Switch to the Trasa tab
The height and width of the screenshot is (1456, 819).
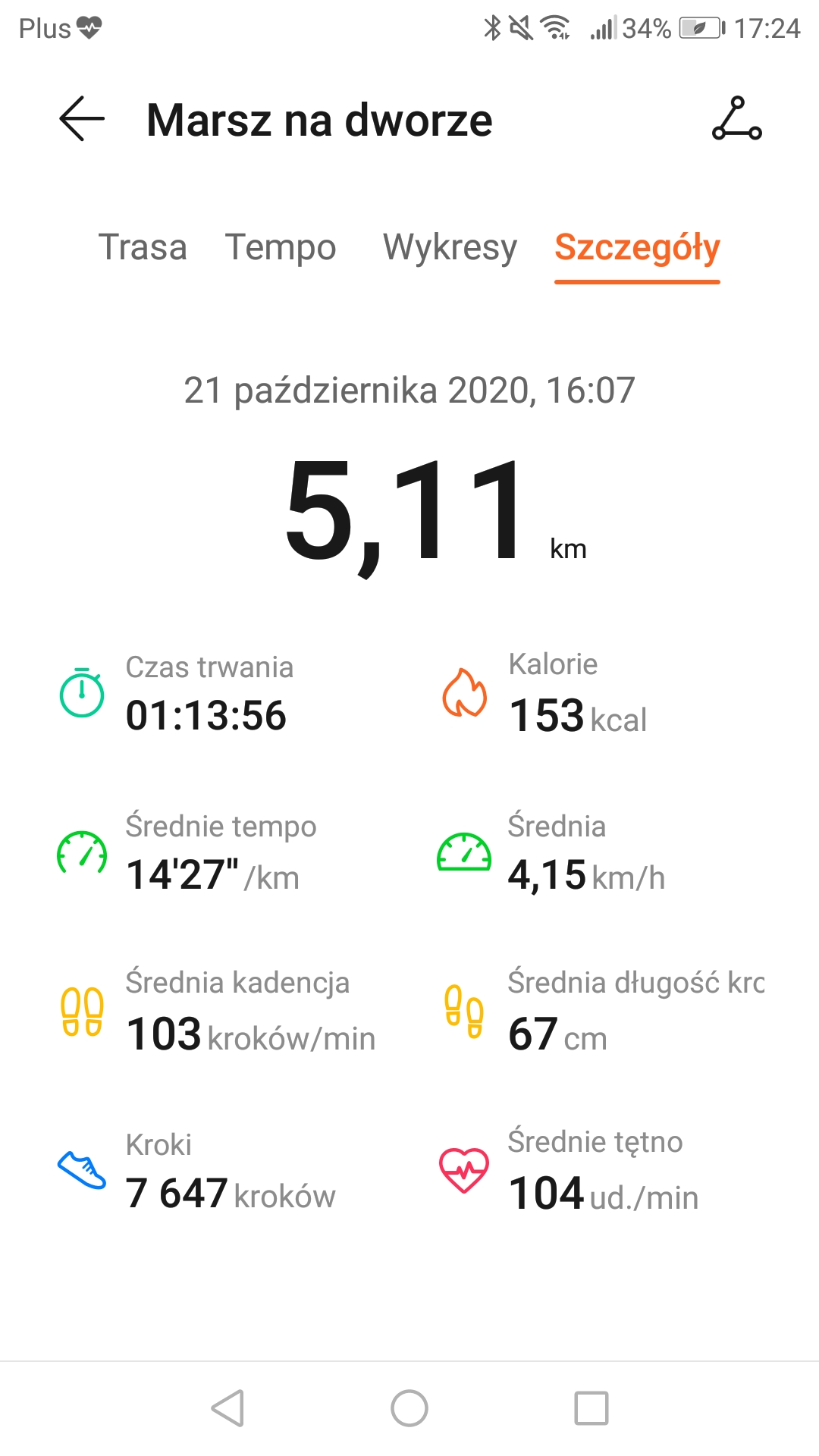click(143, 247)
